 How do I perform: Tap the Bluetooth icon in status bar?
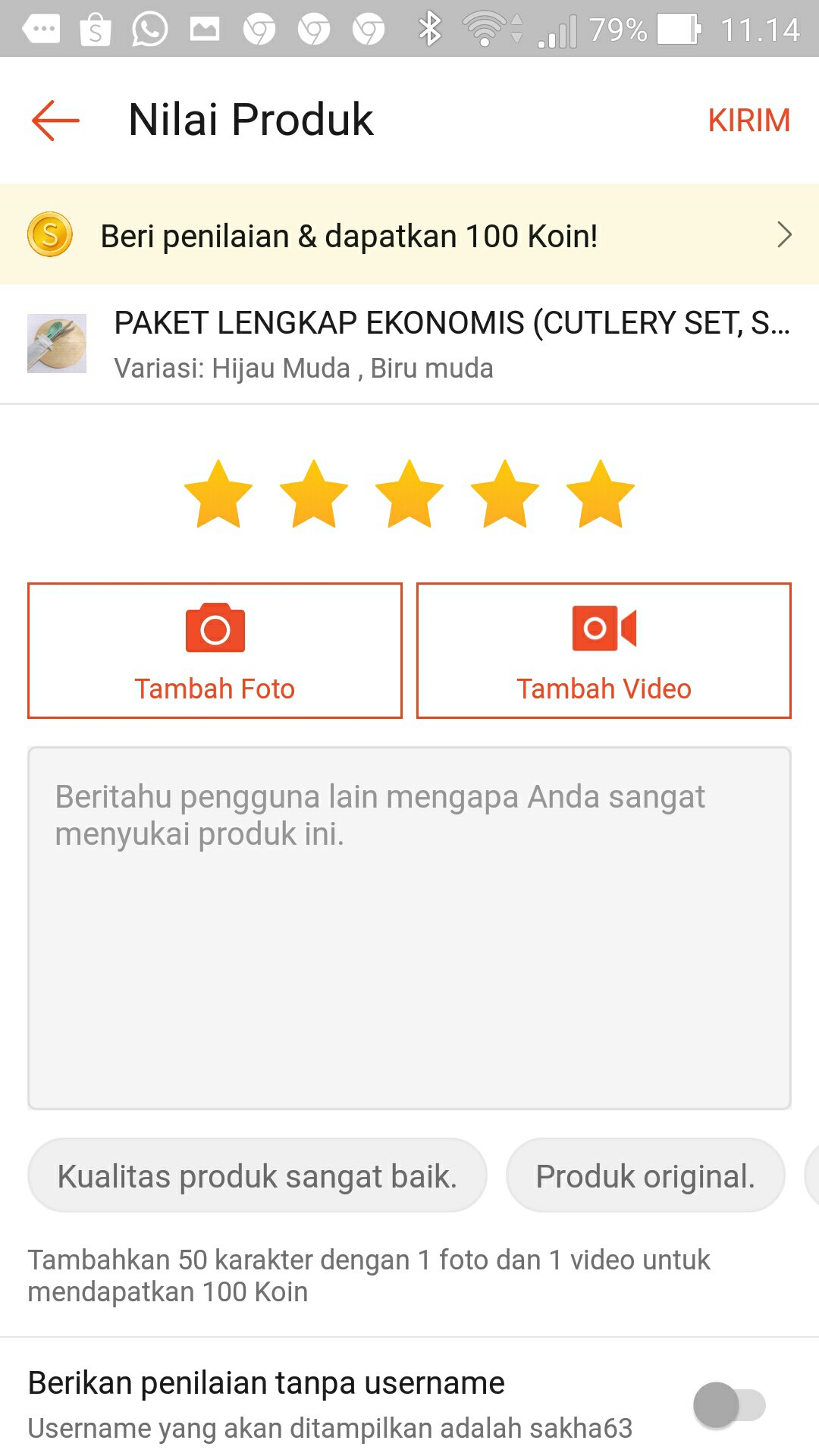click(431, 29)
